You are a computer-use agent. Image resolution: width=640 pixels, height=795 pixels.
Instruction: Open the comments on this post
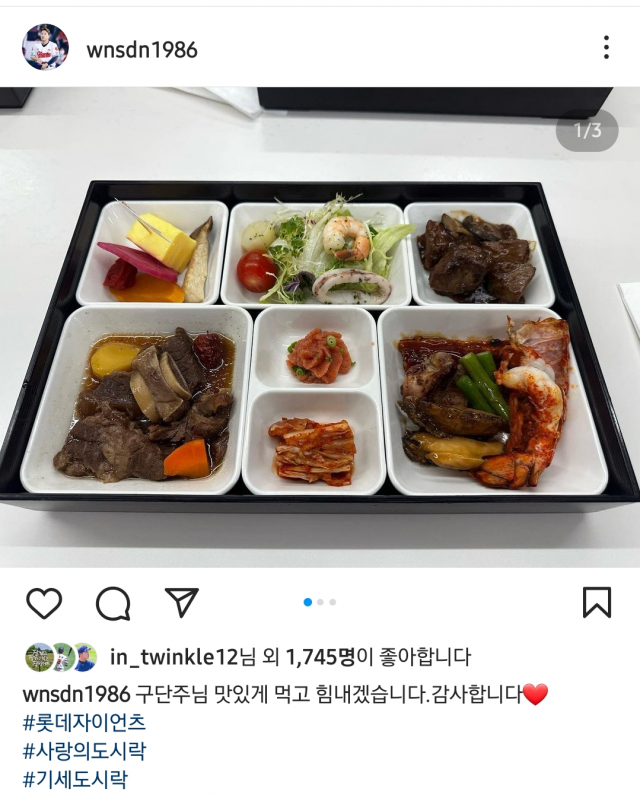click(x=113, y=602)
